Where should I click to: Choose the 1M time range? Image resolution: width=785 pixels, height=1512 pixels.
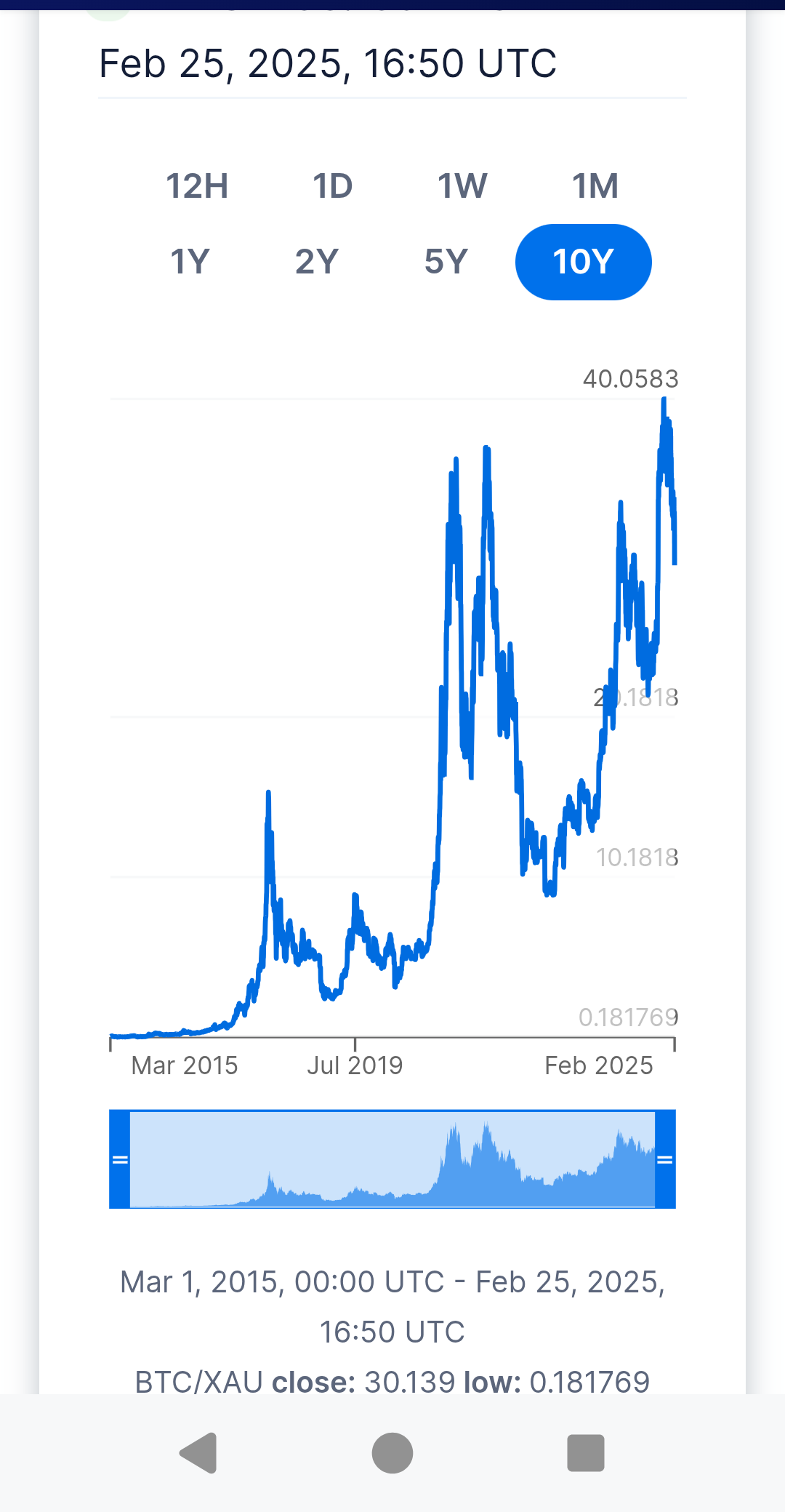click(x=595, y=186)
